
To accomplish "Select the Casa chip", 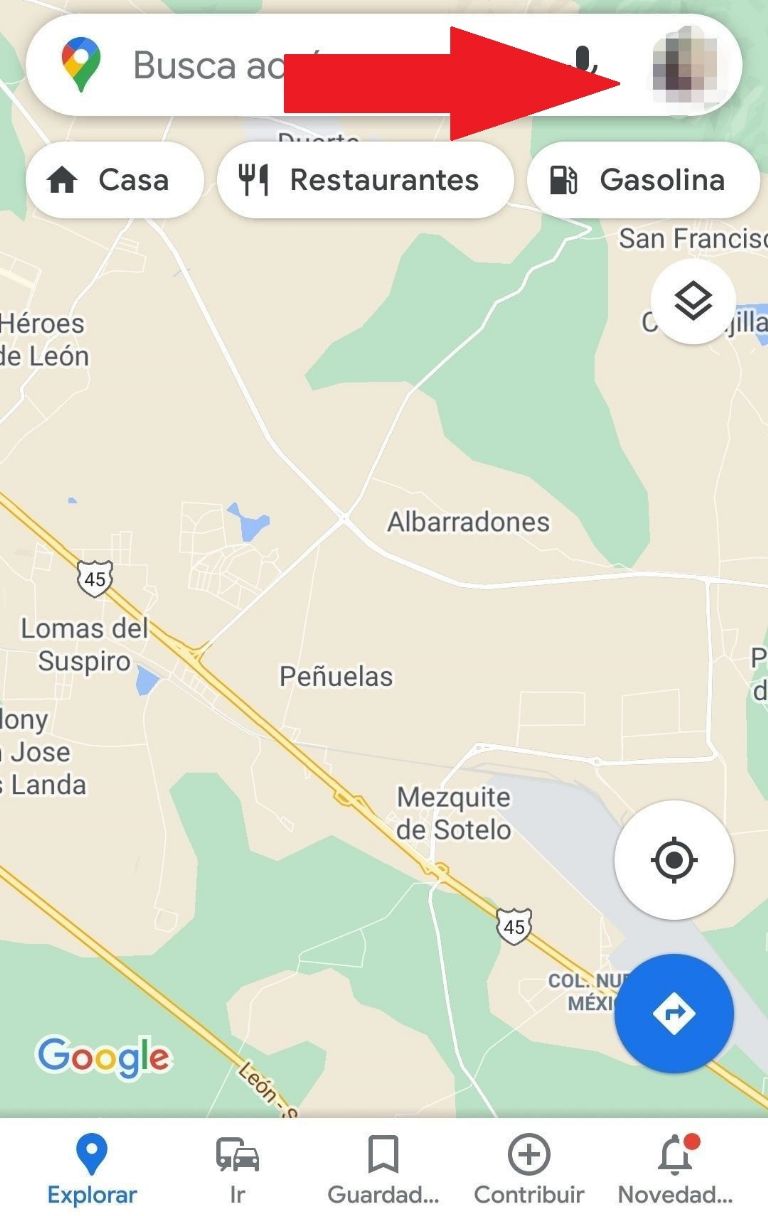I will (x=114, y=180).
